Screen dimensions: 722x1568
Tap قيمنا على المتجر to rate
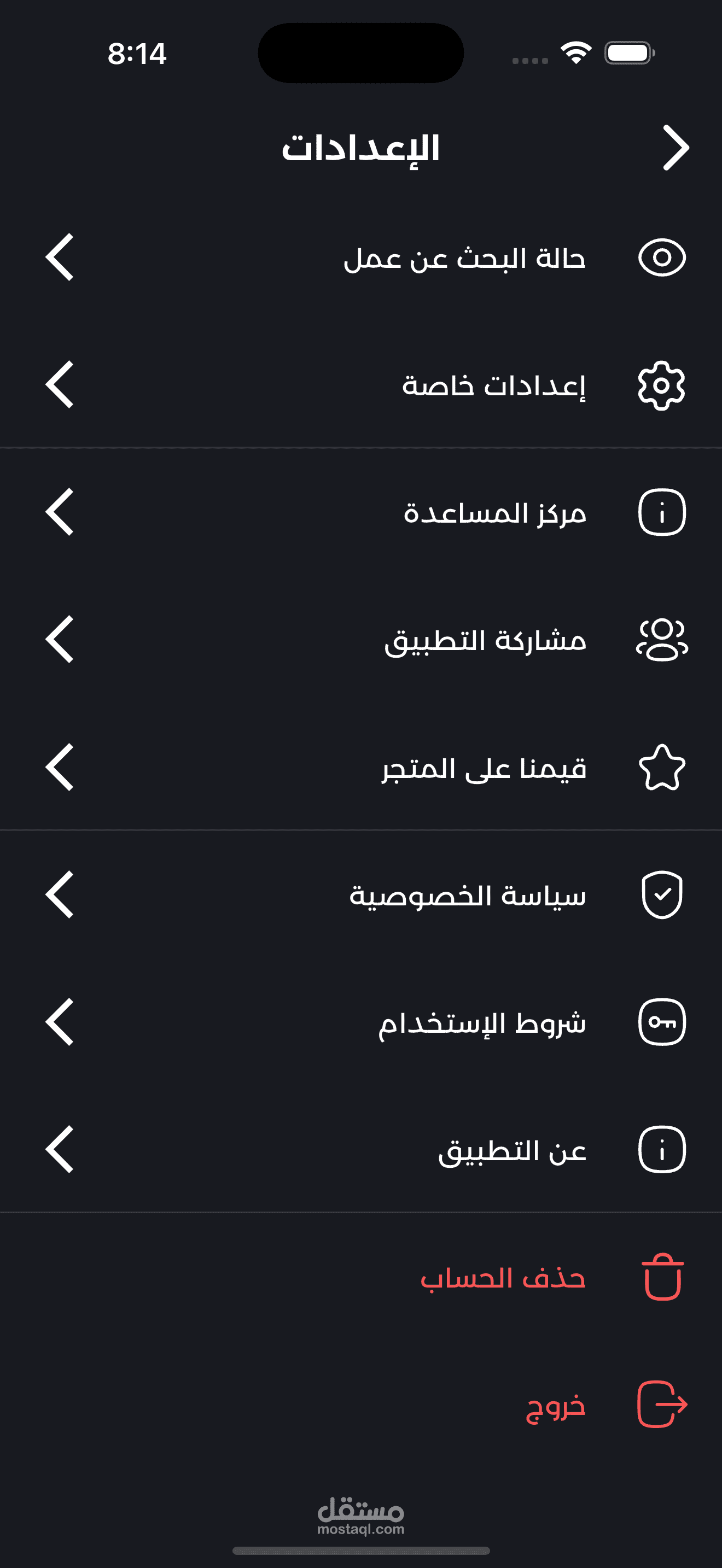(x=484, y=768)
